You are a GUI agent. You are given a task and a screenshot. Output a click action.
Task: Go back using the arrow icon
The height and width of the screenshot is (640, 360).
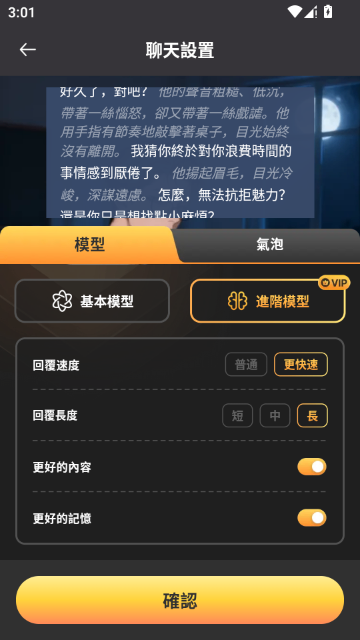[28, 50]
